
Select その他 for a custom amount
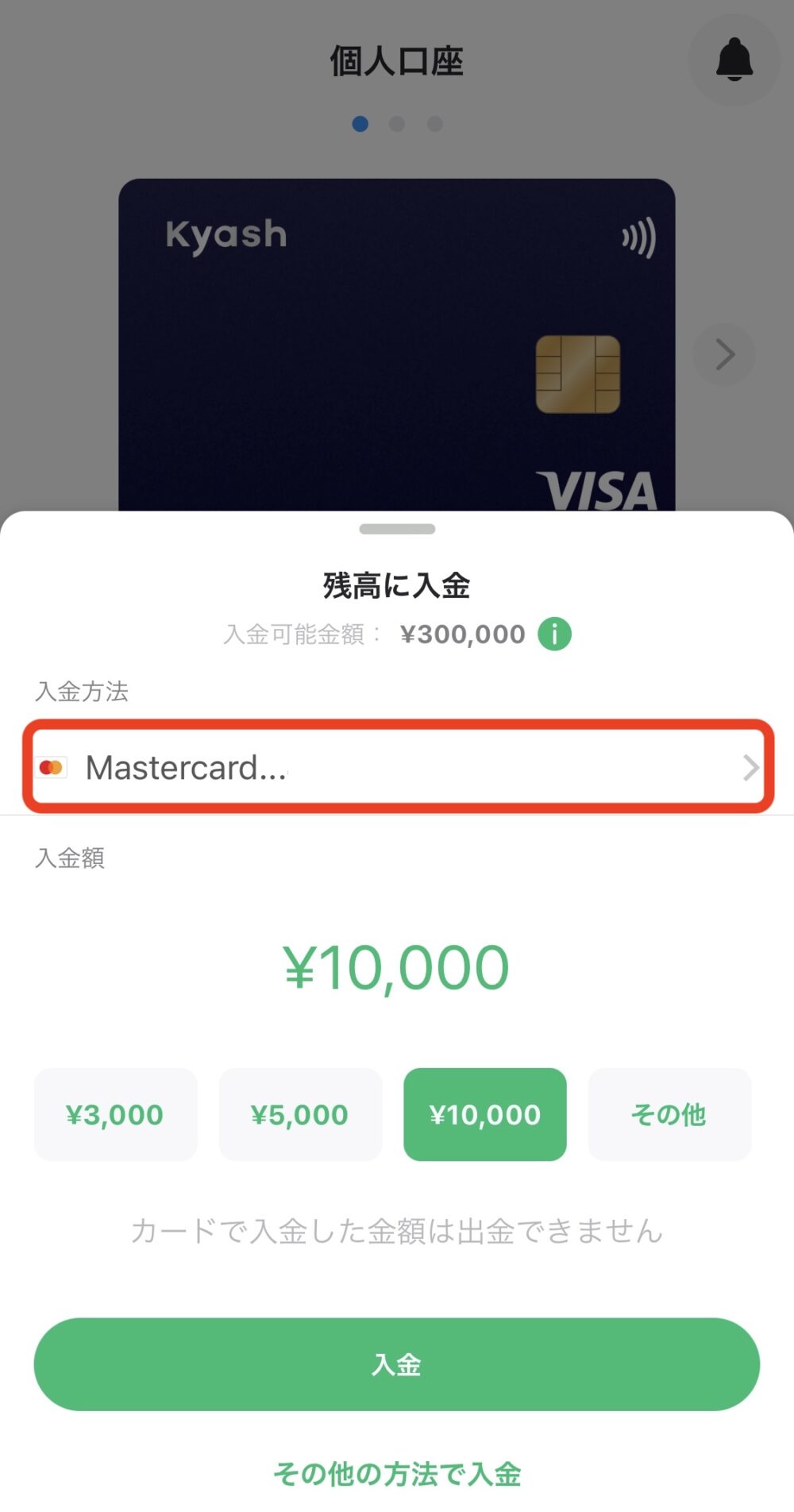click(669, 1114)
